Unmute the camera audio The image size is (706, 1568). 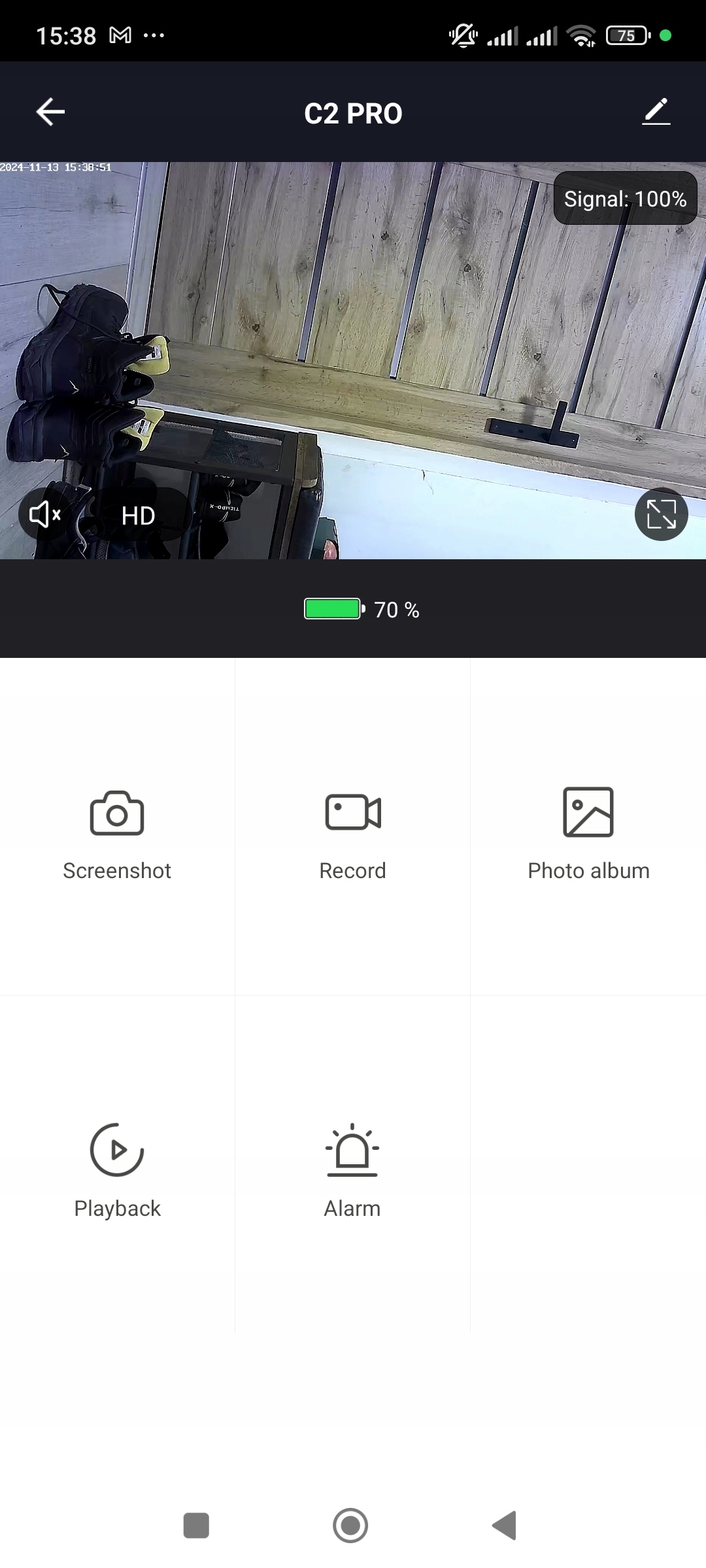45,515
